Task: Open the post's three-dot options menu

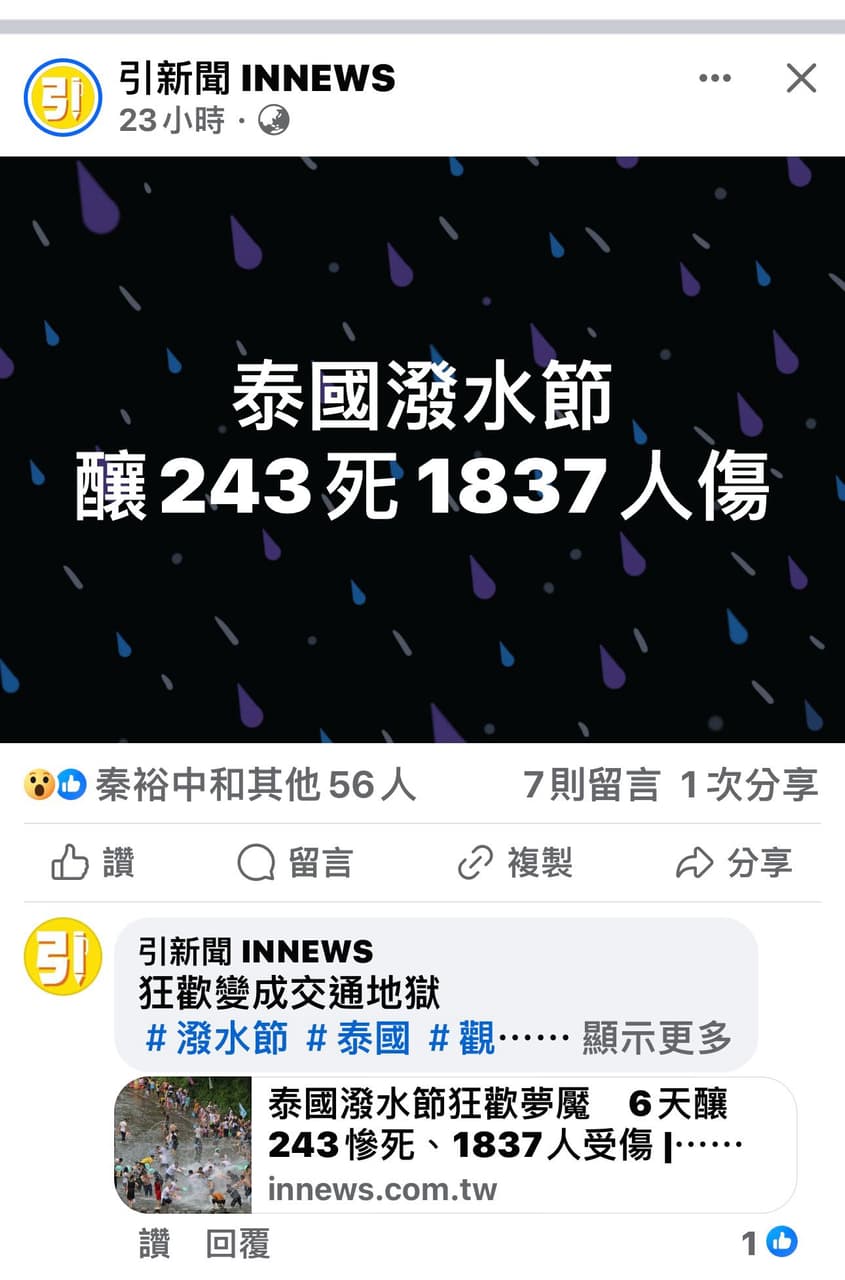Action: pos(714,79)
